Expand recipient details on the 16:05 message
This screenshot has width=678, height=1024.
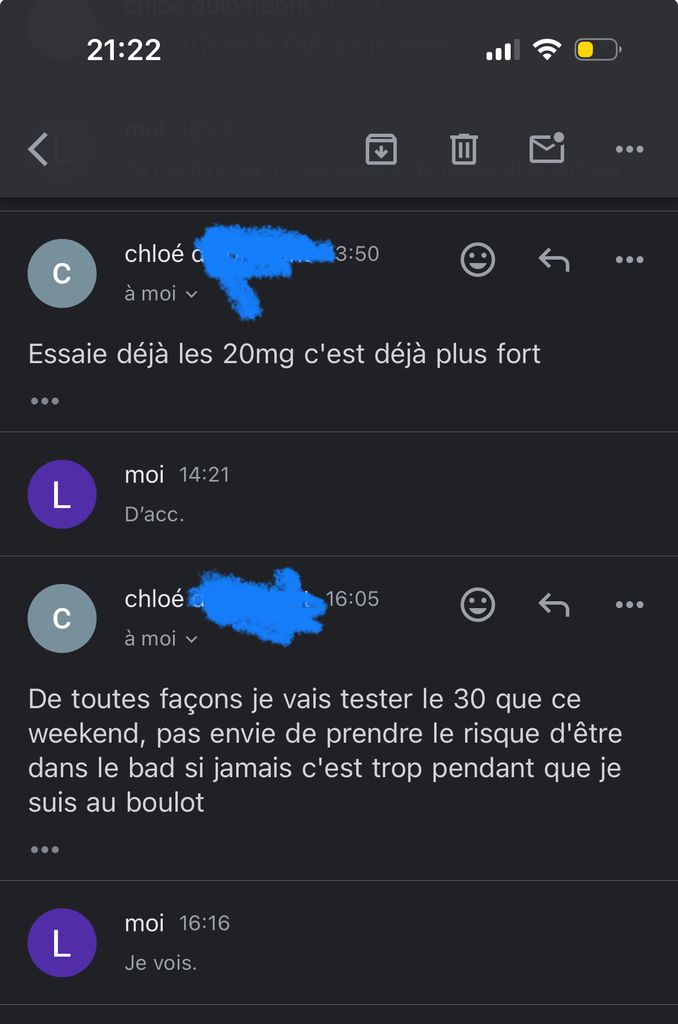[x=161, y=639]
